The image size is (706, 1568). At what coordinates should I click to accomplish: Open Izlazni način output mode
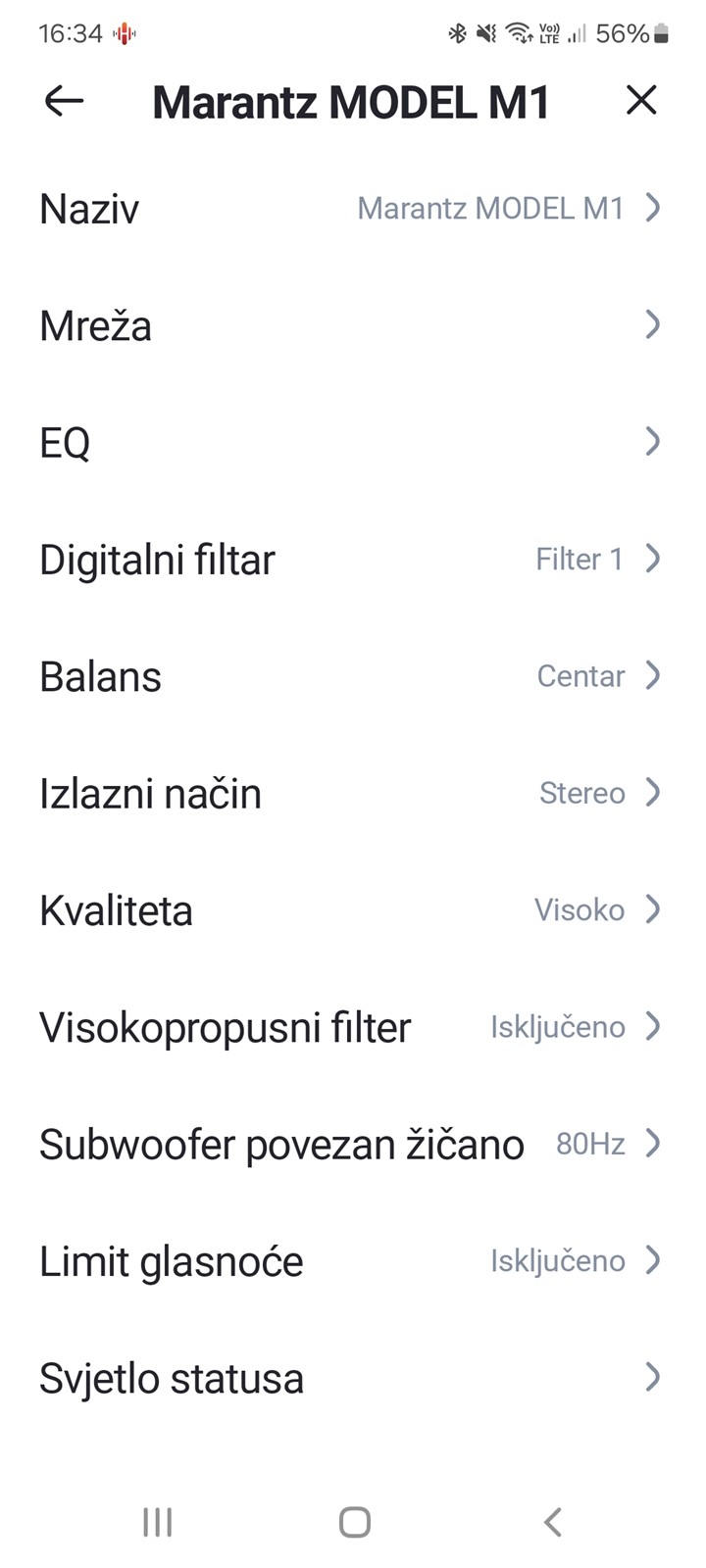click(x=353, y=793)
